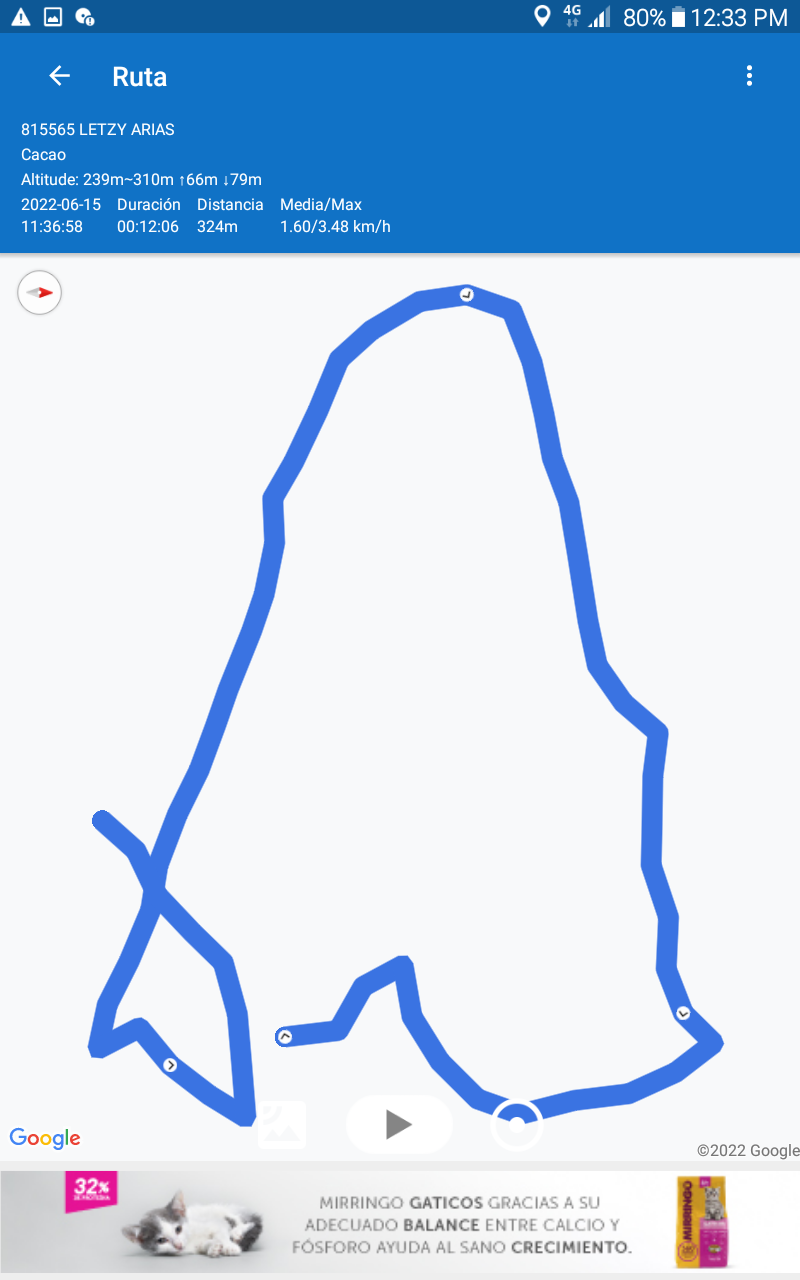Tap the compass to reorient map

point(40,293)
